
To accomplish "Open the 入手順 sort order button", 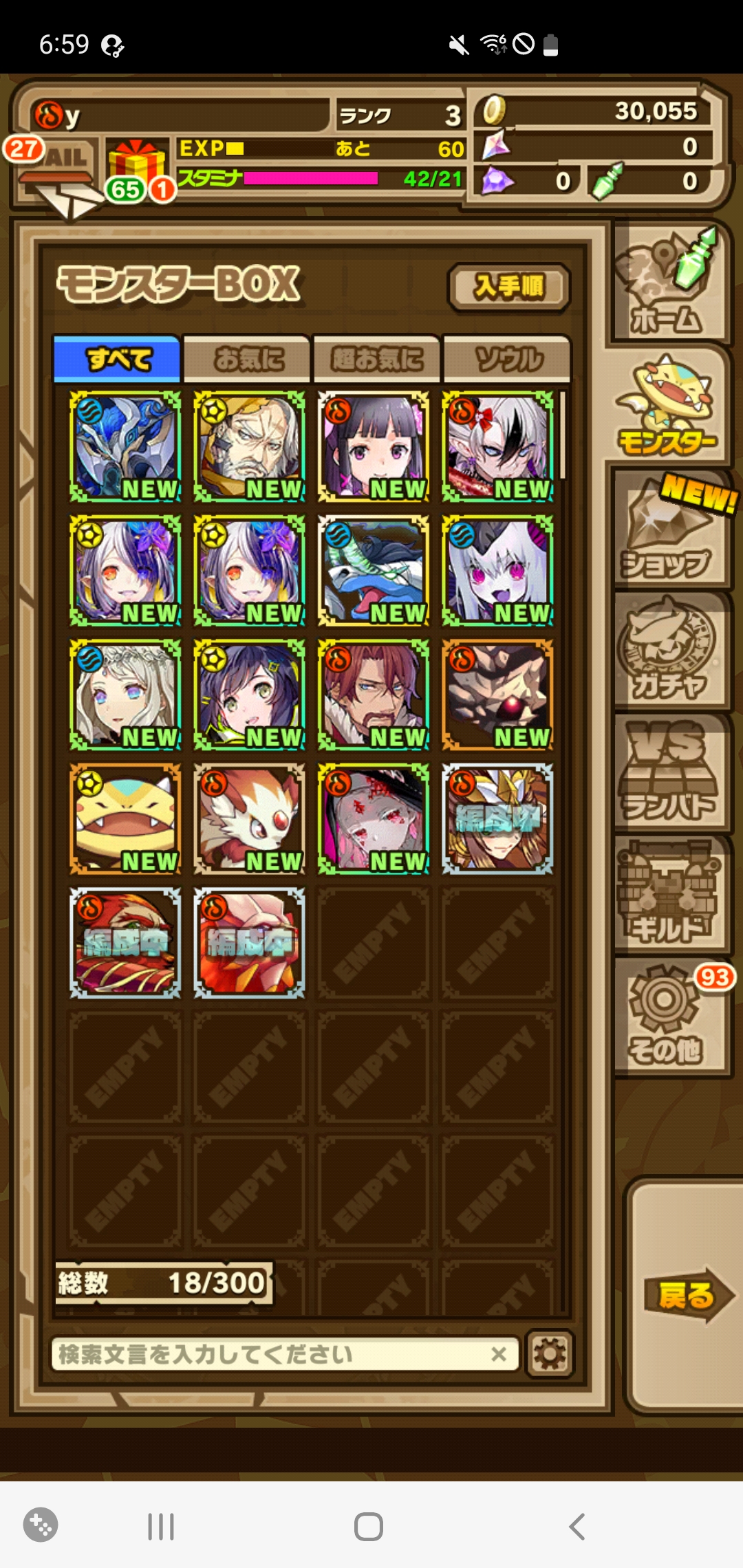I will click(509, 287).
